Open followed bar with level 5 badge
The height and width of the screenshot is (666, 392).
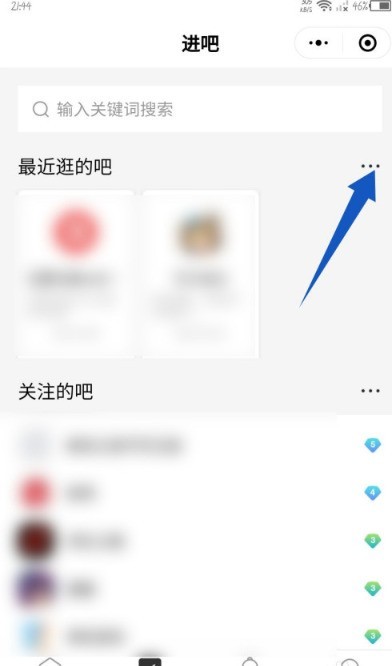coord(195,445)
